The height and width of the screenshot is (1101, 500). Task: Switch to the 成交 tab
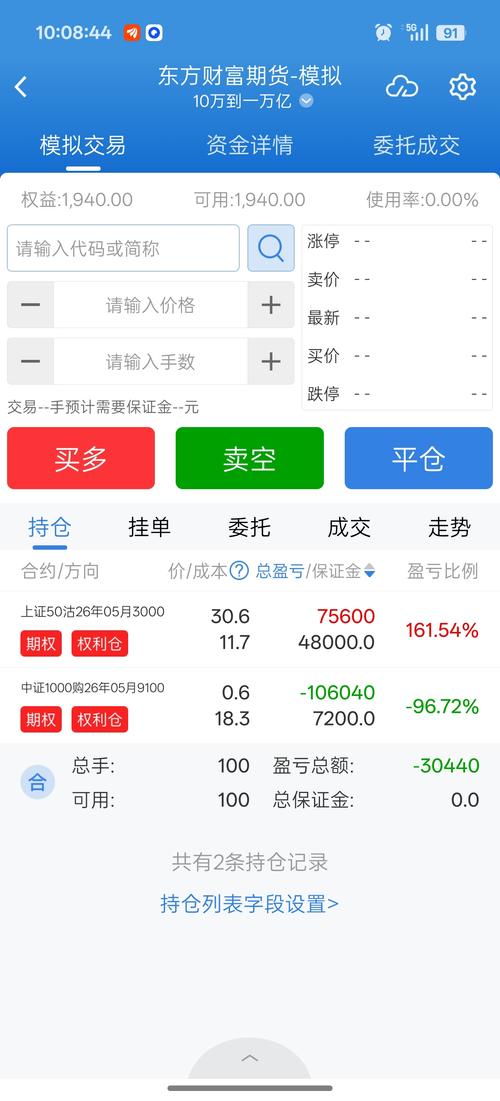coord(349,527)
